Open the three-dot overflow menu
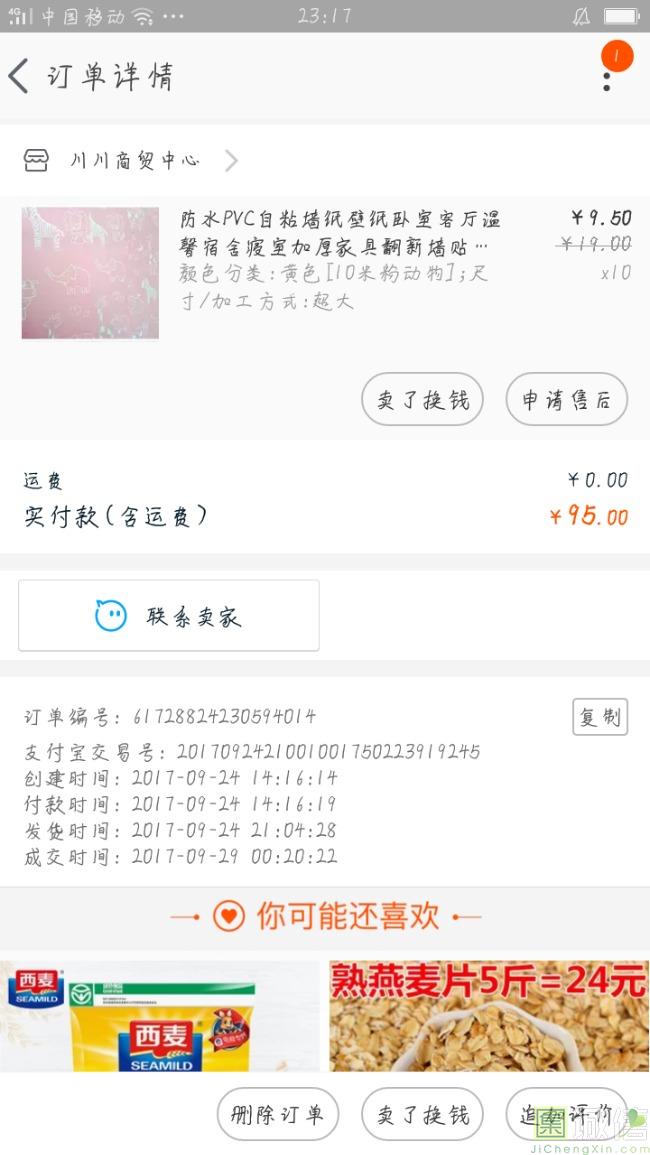650x1155 pixels. pos(607,75)
